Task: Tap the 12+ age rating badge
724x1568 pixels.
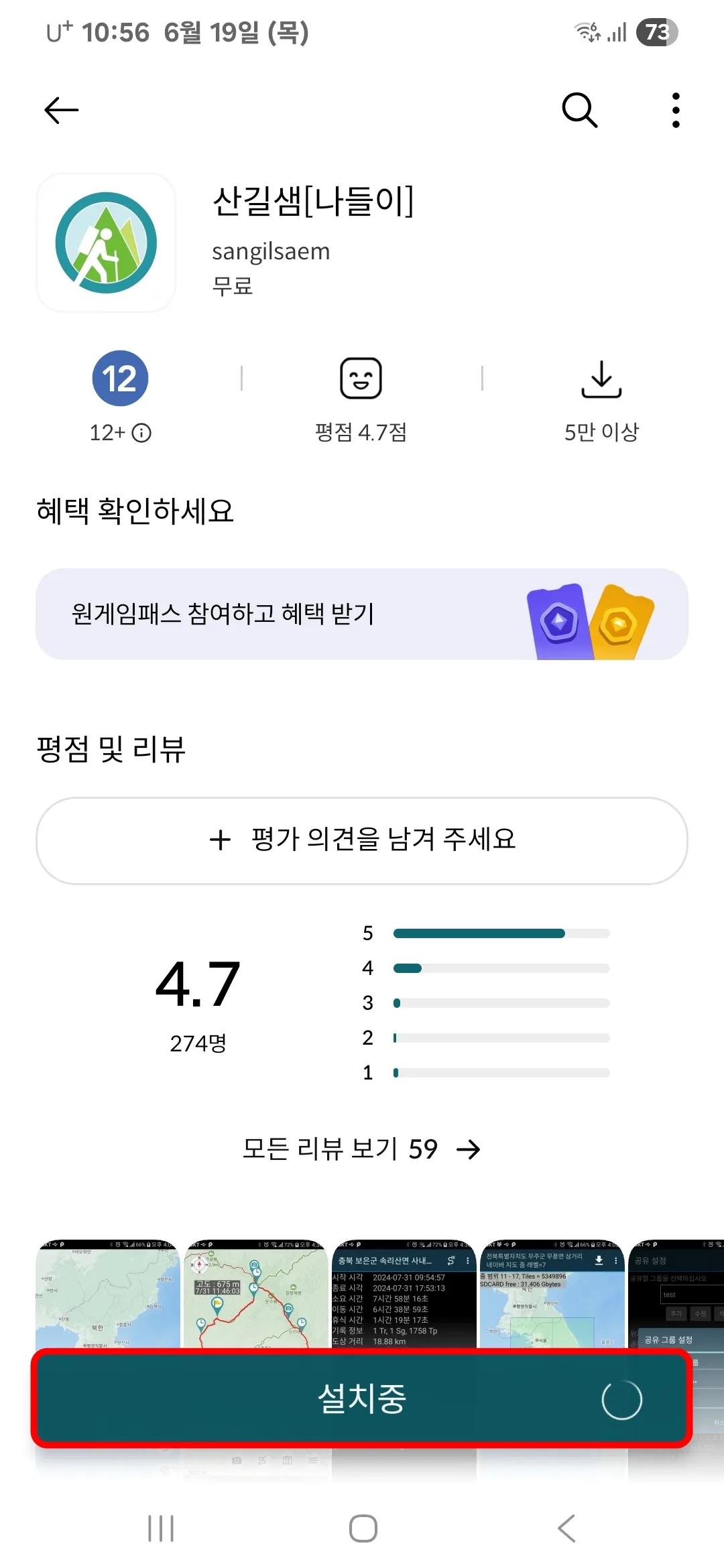Action: [120, 378]
